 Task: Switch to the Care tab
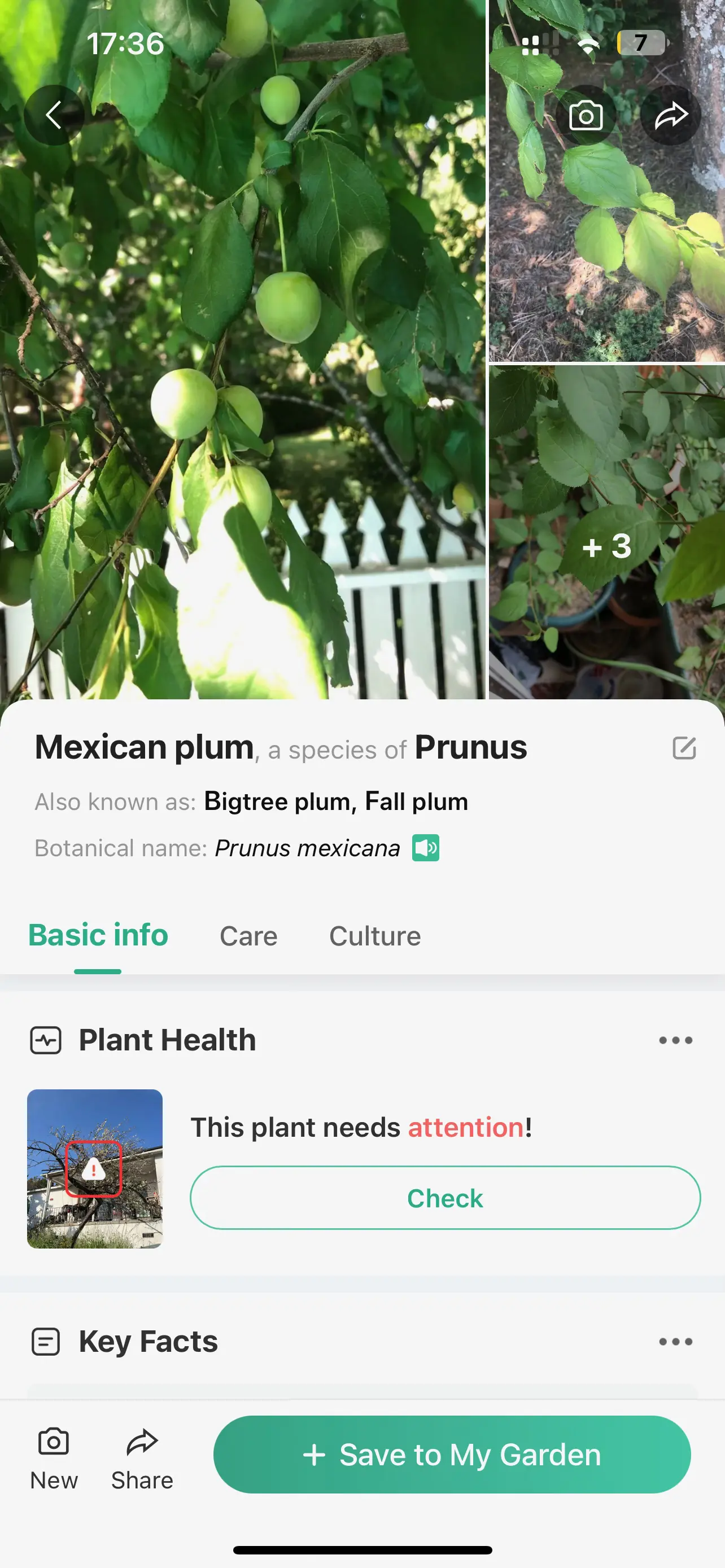(248, 936)
